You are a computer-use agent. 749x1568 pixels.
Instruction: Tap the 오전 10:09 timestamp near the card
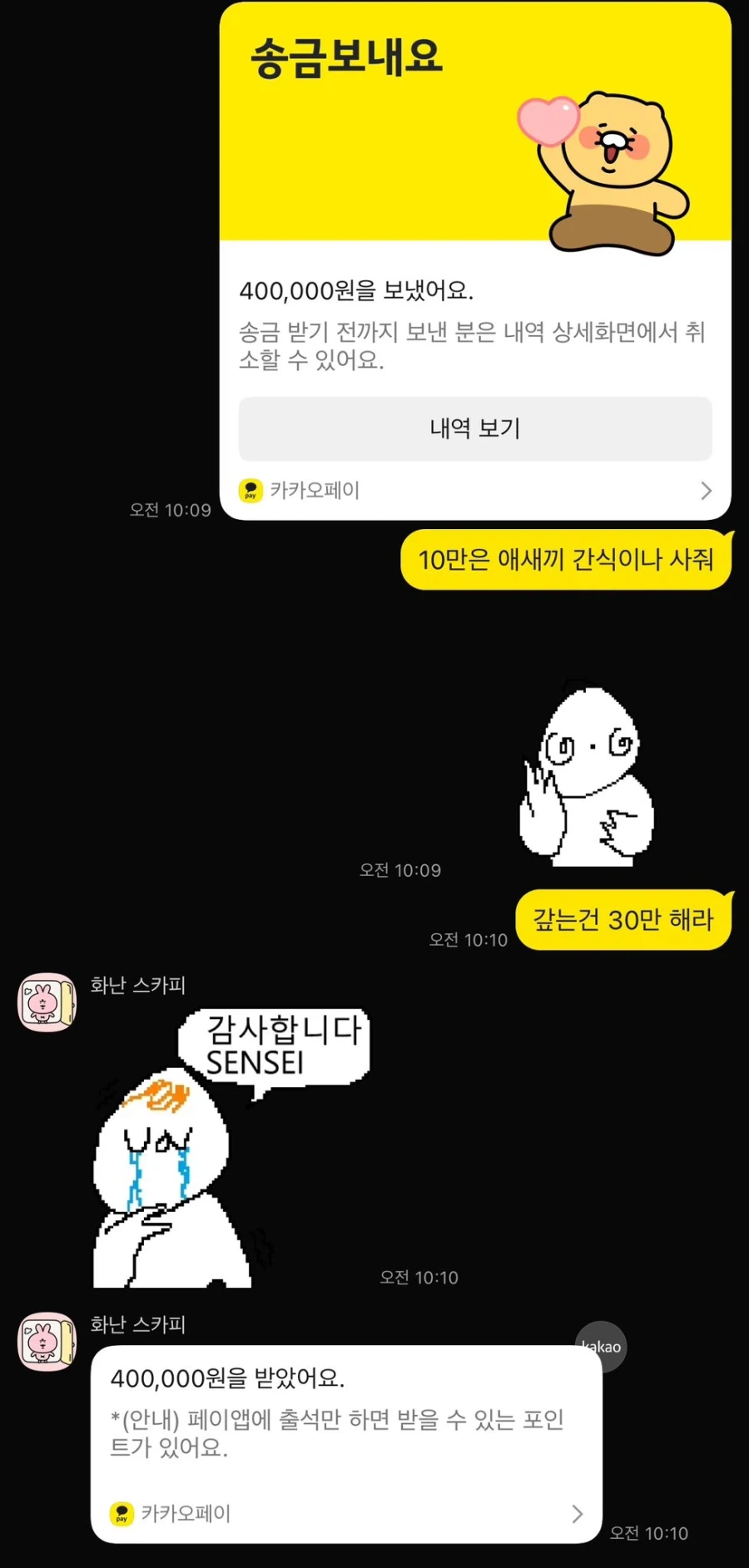(x=169, y=510)
